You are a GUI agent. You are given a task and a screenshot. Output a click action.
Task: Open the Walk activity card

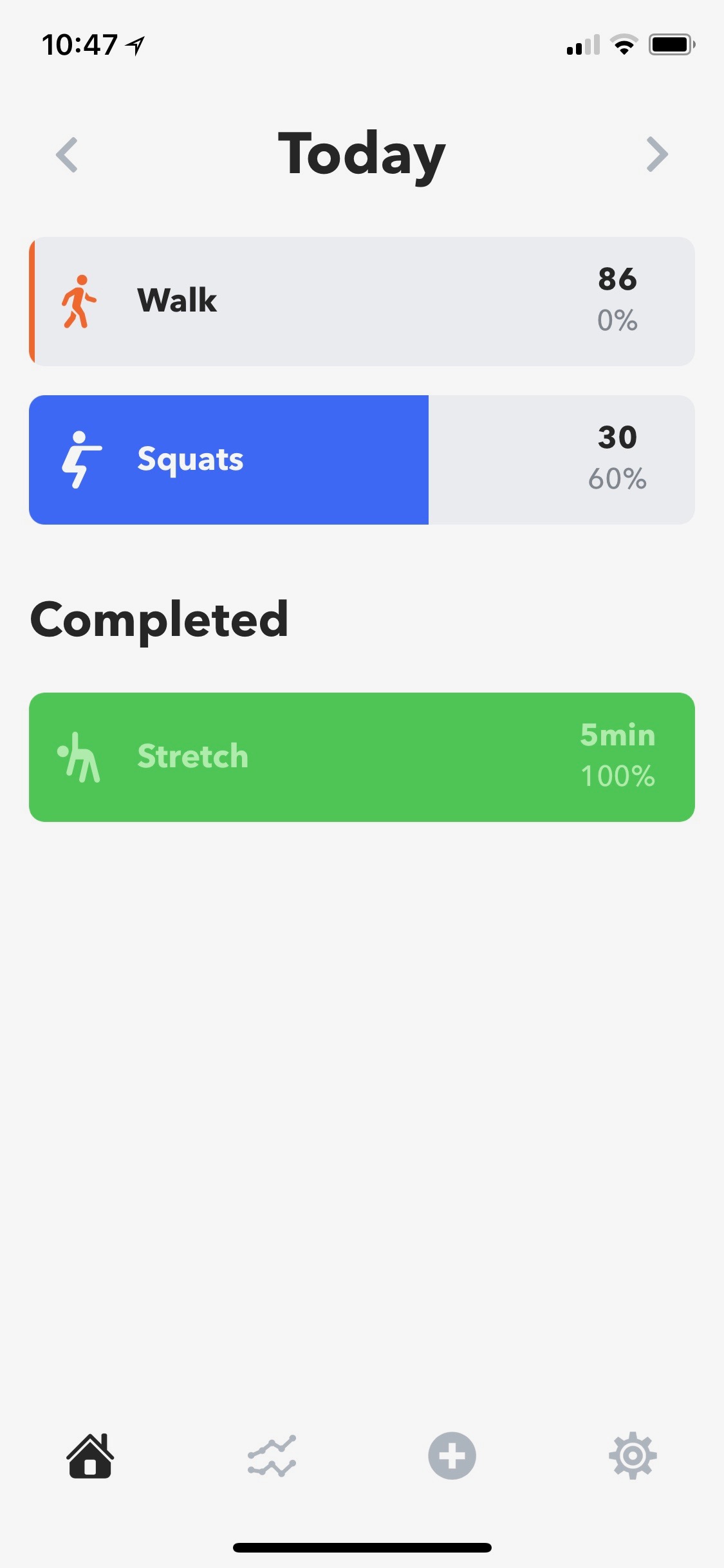(362, 301)
